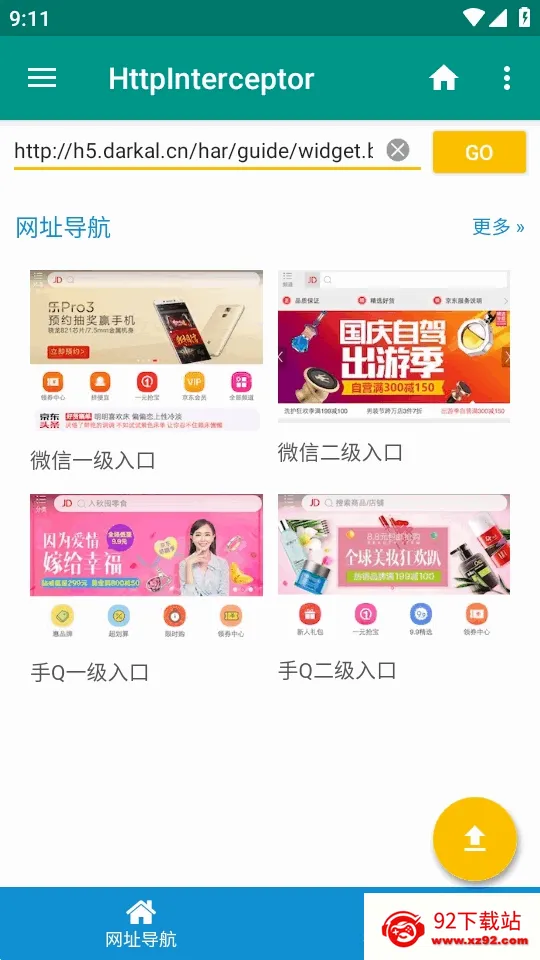Tap the yellow upload floating button
Viewport: 540px width, 960px height.
click(x=474, y=839)
